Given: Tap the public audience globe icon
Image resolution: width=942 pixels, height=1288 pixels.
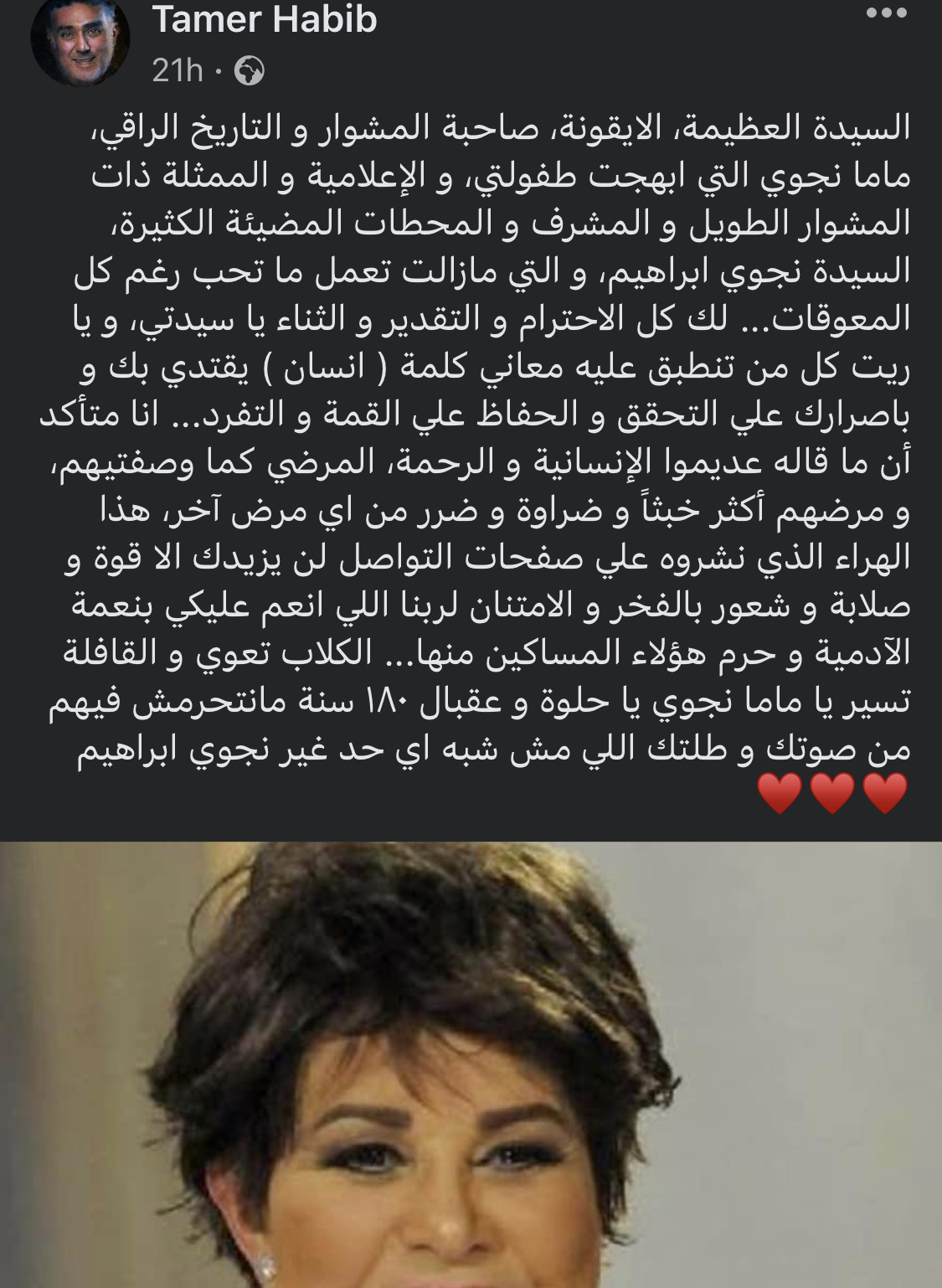Looking at the screenshot, I should click(249, 72).
